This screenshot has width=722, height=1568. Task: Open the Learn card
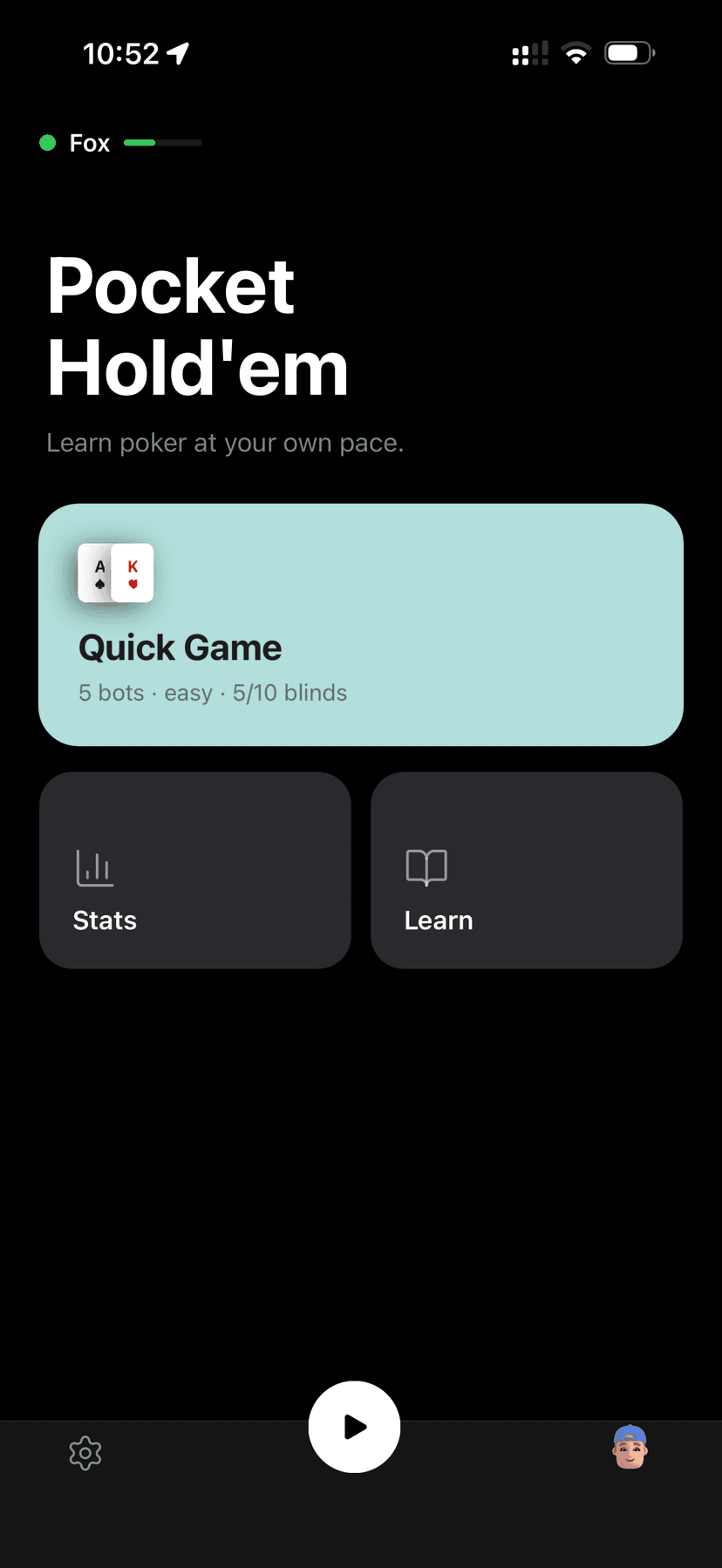(526, 870)
